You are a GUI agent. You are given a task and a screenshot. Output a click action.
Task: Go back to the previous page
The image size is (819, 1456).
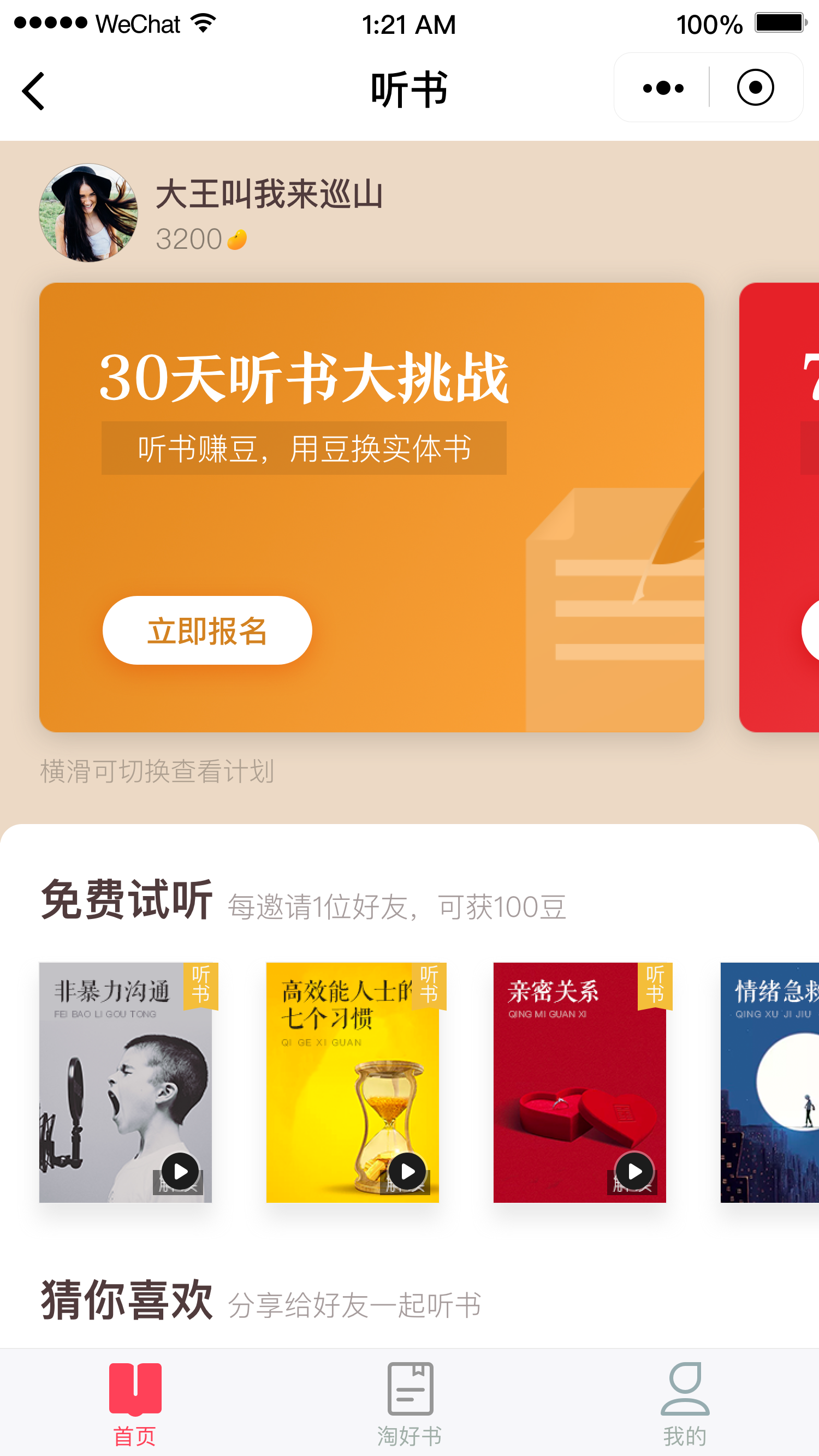pyautogui.click(x=33, y=91)
